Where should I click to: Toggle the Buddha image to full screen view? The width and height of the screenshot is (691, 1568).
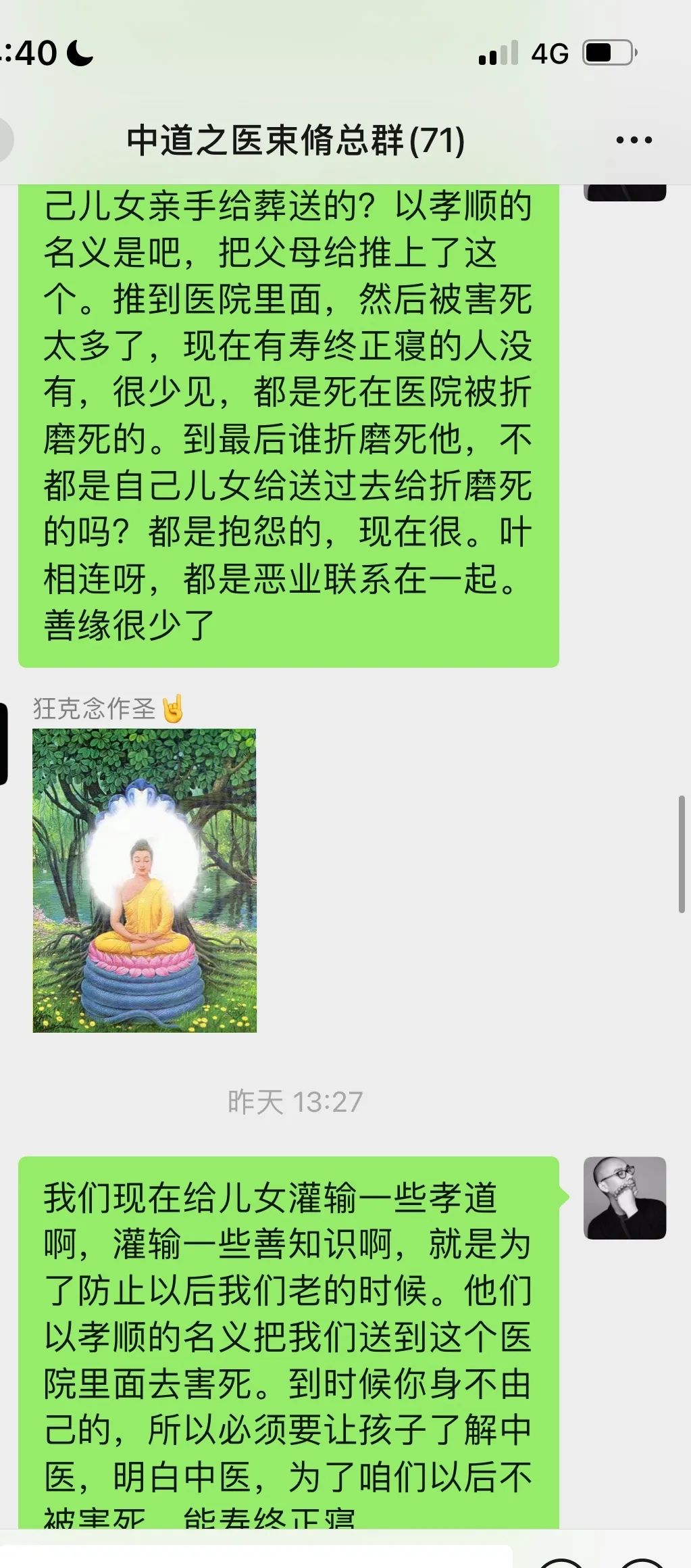(145, 879)
